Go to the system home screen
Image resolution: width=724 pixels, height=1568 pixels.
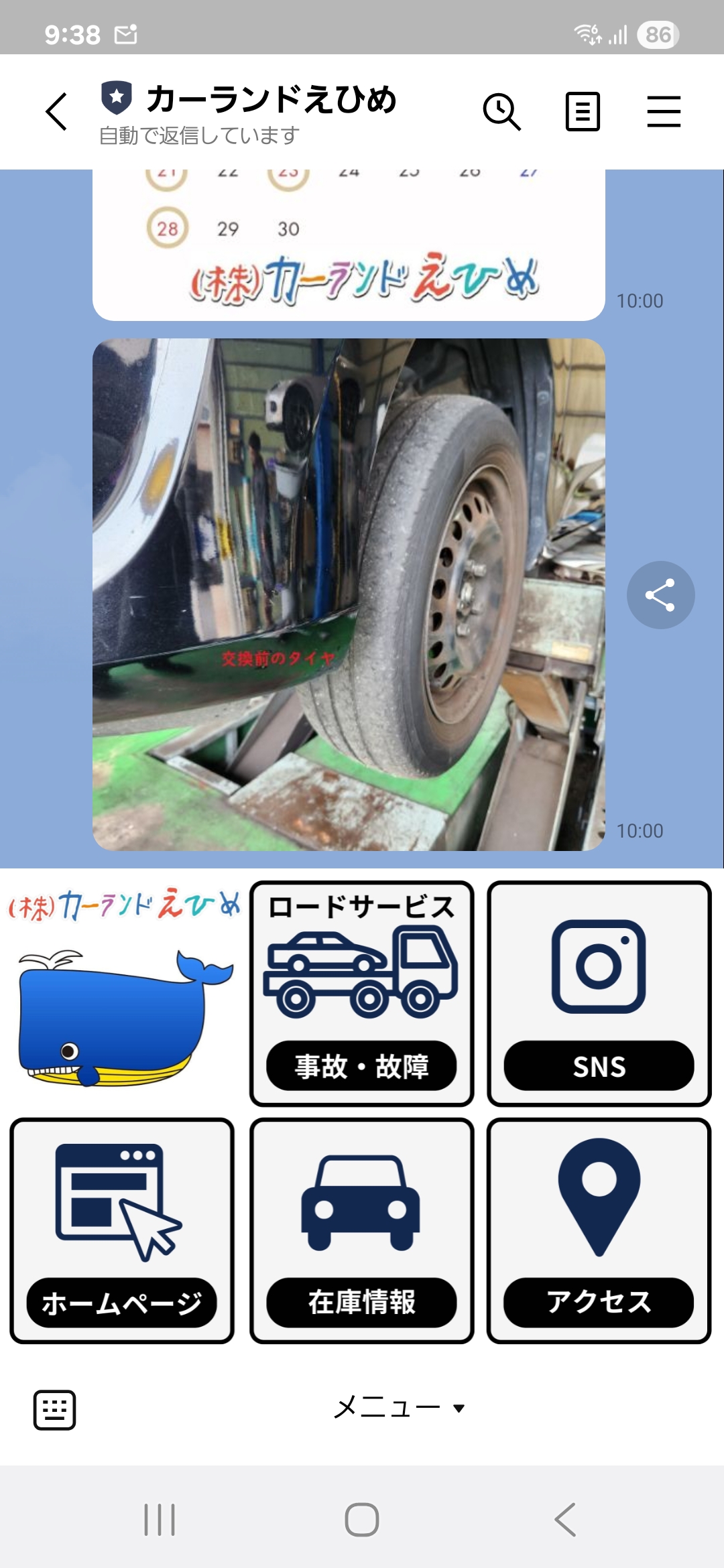[x=362, y=1519]
